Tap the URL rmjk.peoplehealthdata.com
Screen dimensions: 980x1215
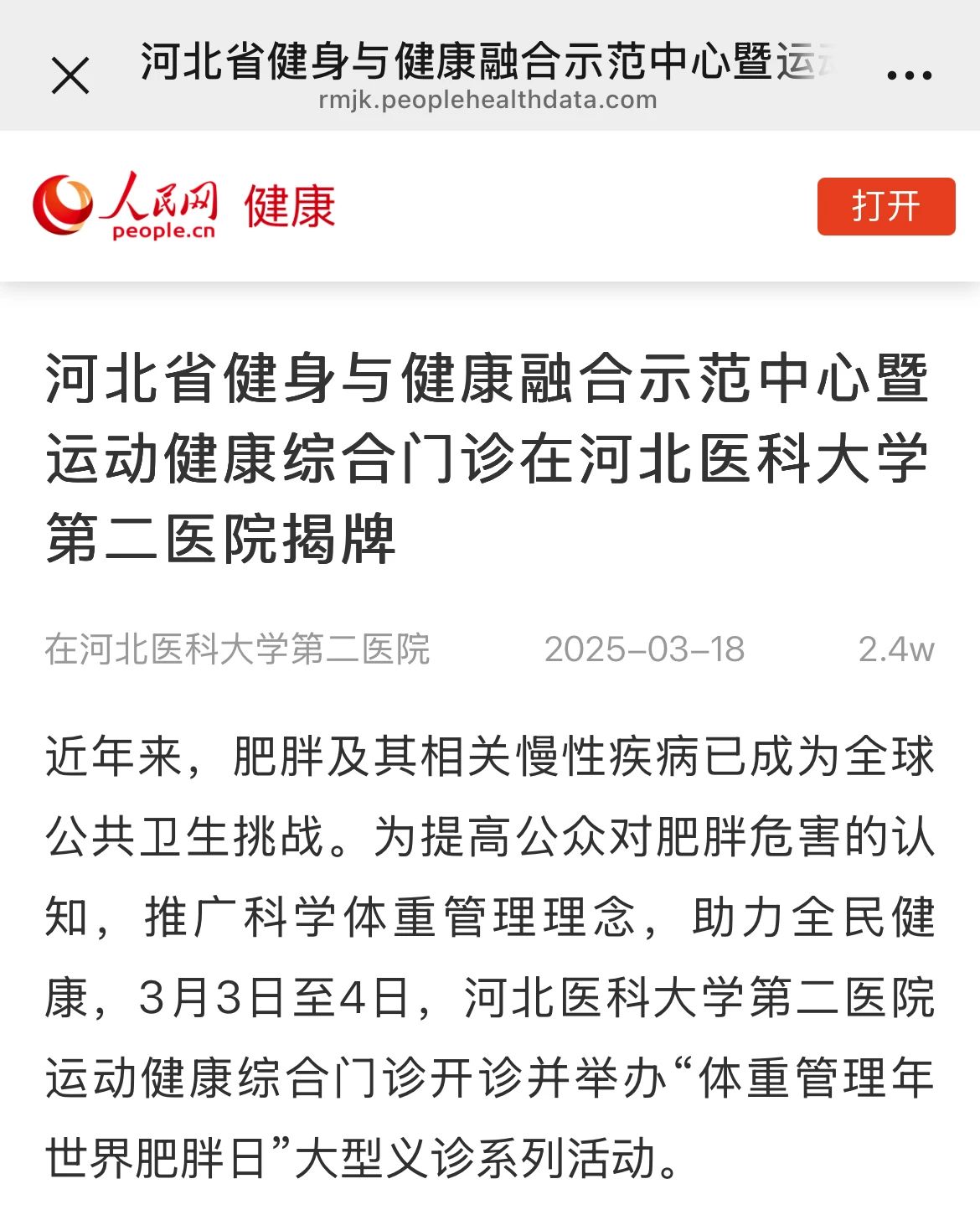click(488, 102)
